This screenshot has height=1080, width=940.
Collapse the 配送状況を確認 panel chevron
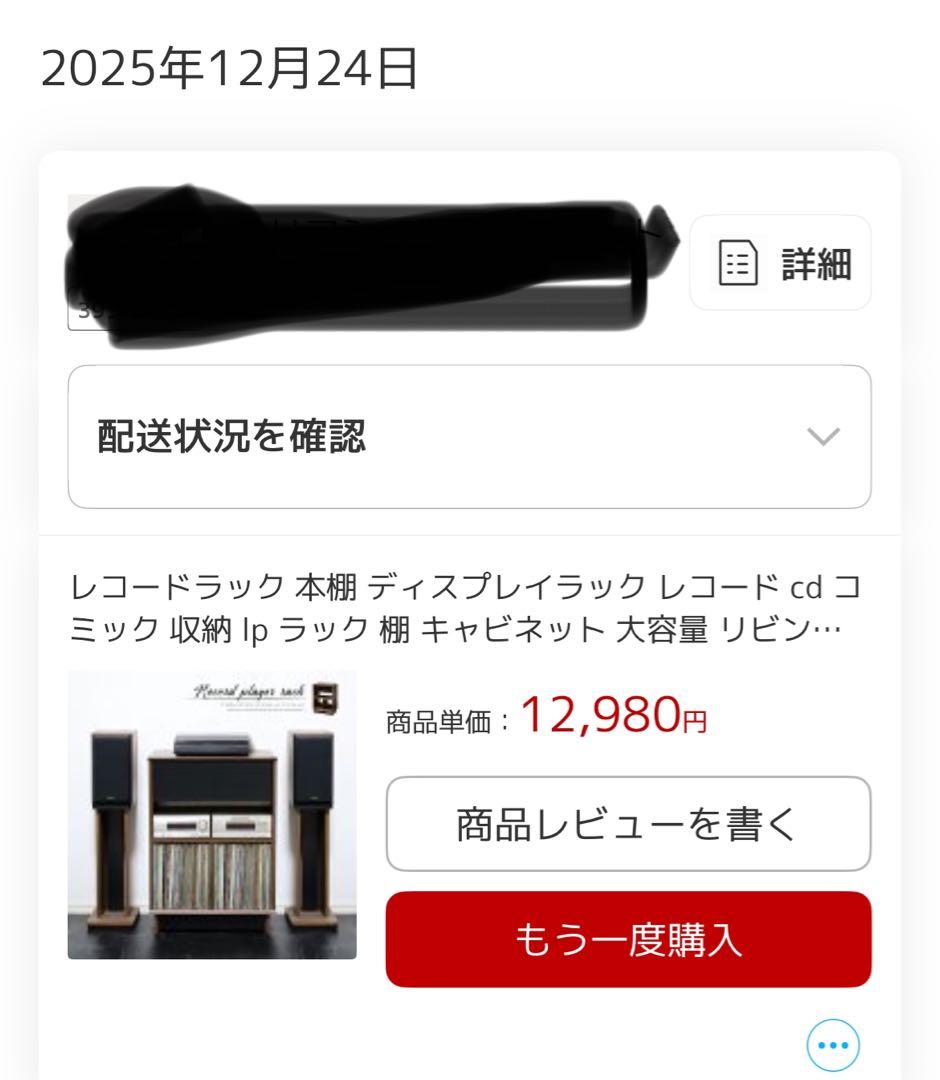click(x=822, y=437)
